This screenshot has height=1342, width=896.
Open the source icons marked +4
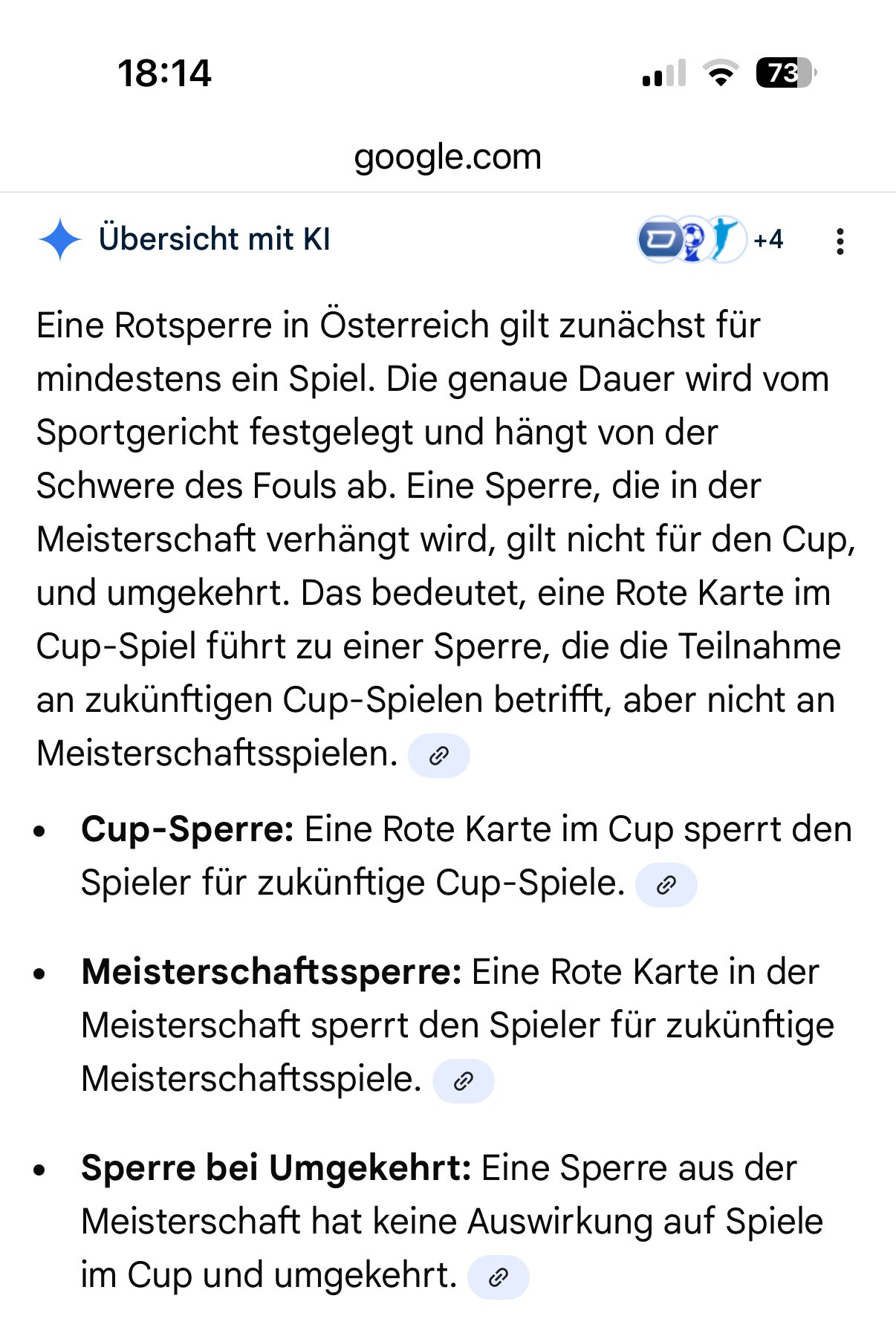(x=711, y=239)
